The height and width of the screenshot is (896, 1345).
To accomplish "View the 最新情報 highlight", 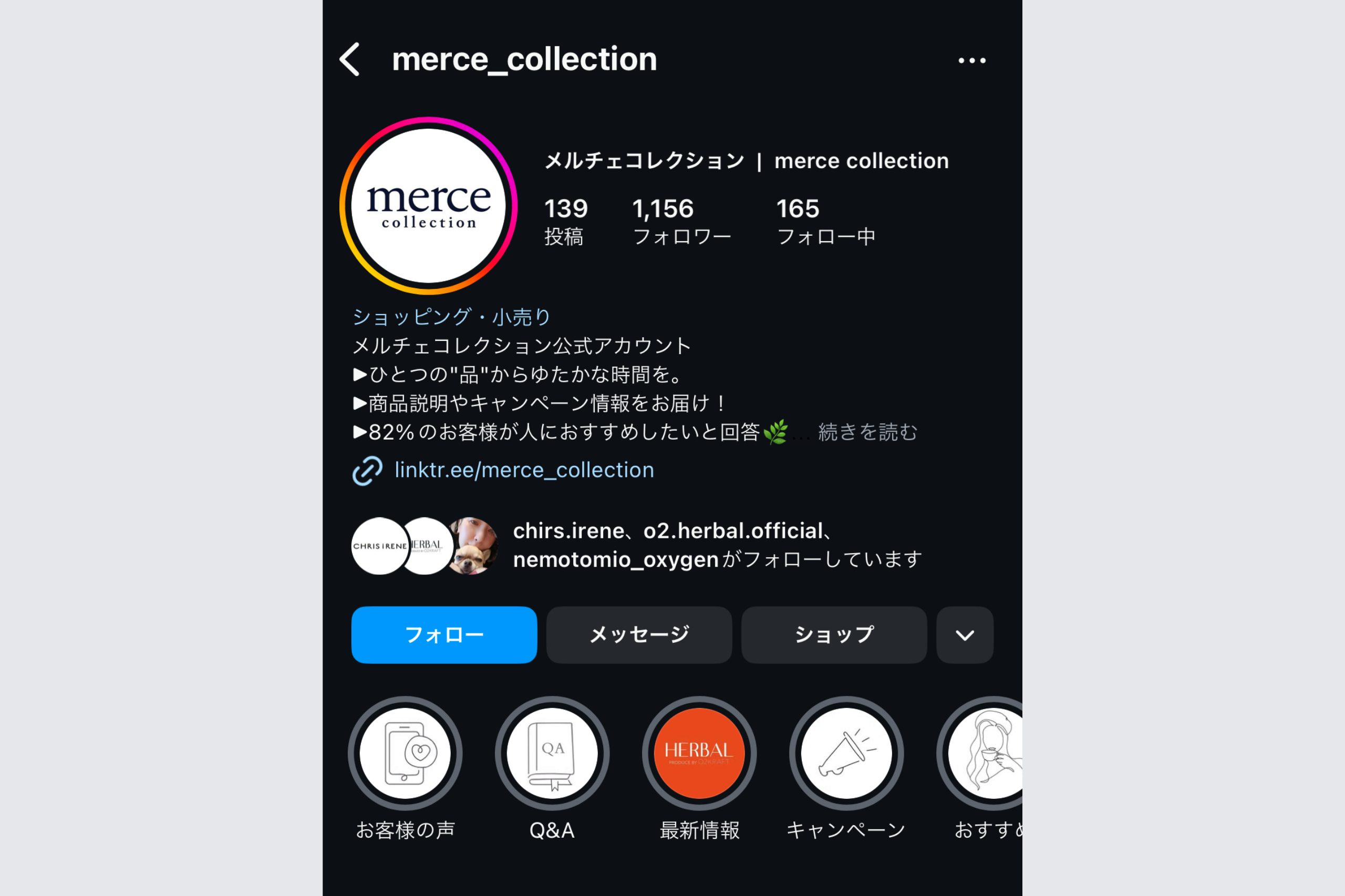I will point(699,753).
